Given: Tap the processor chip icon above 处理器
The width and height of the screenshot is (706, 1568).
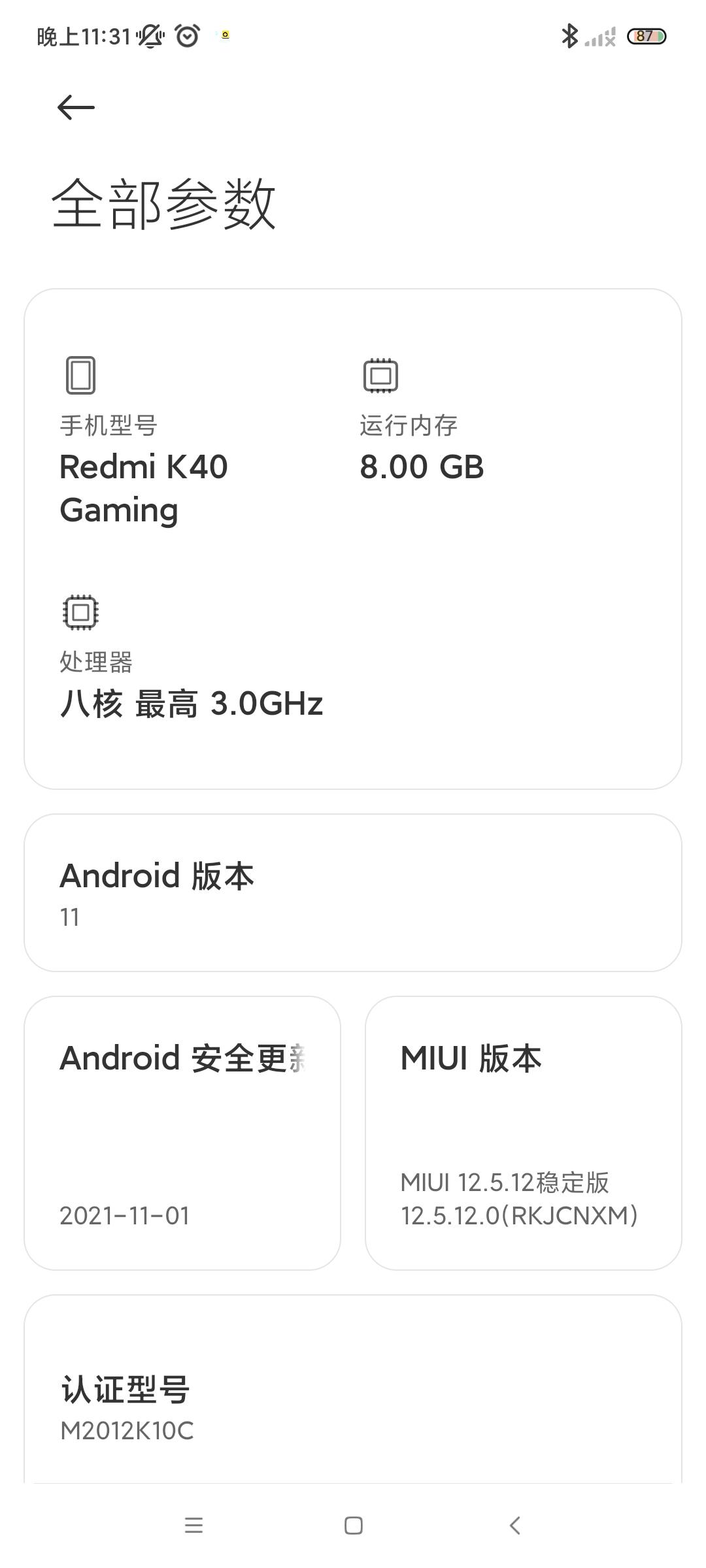Looking at the screenshot, I should (x=80, y=613).
